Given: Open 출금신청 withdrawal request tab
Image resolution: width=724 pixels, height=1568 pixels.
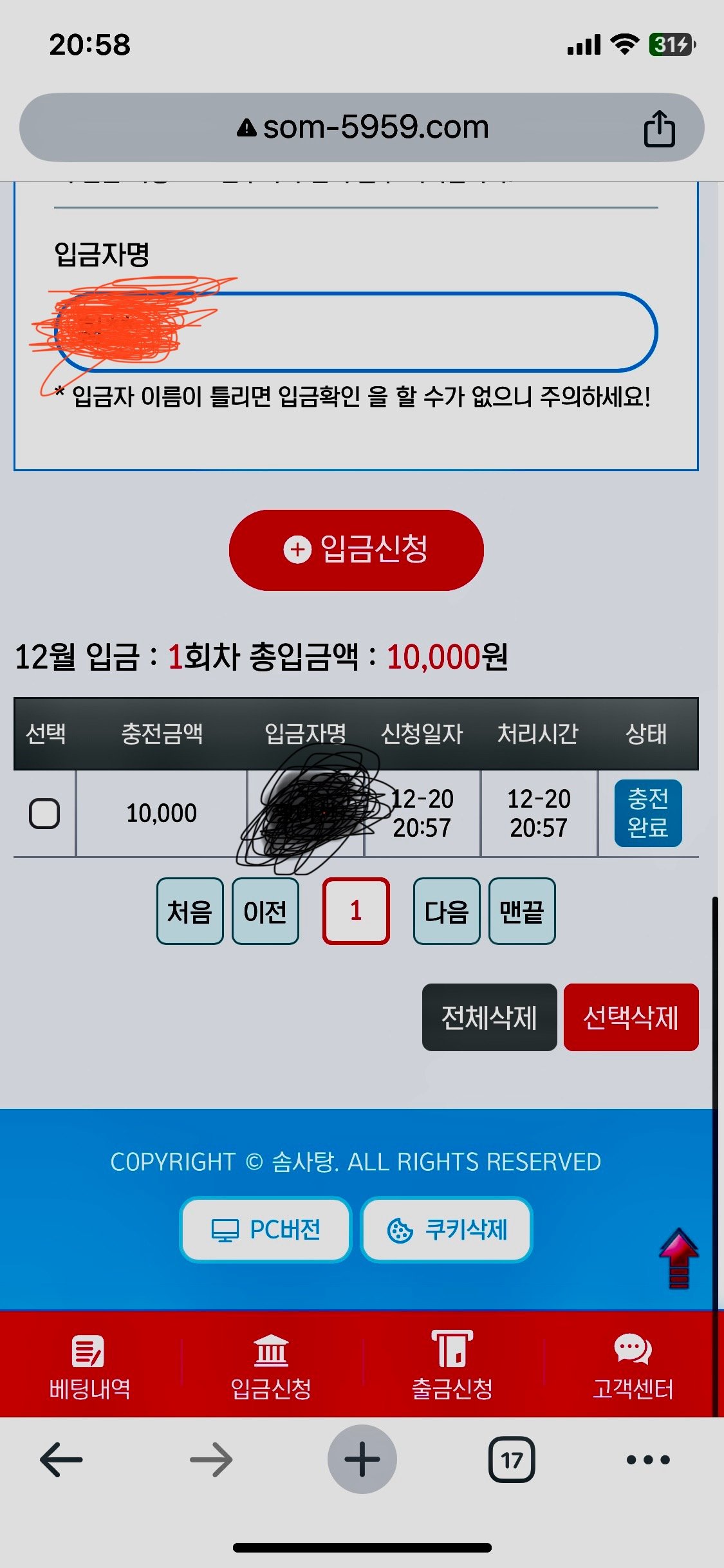Looking at the screenshot, I should tap(452, 1365).
